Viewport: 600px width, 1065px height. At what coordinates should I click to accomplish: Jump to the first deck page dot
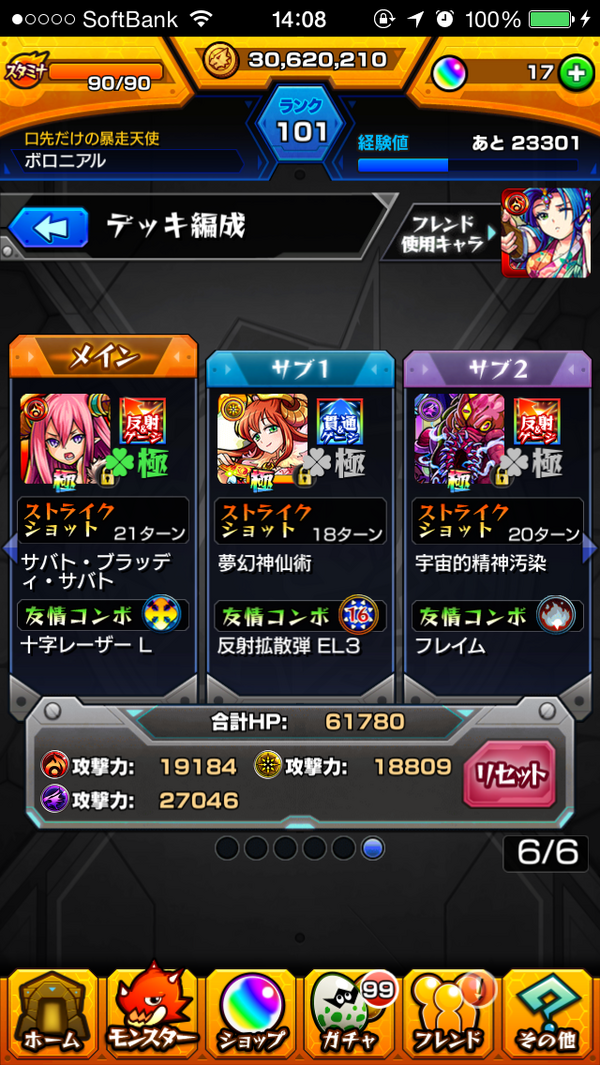pyautogui.click(x=227, y=848)
